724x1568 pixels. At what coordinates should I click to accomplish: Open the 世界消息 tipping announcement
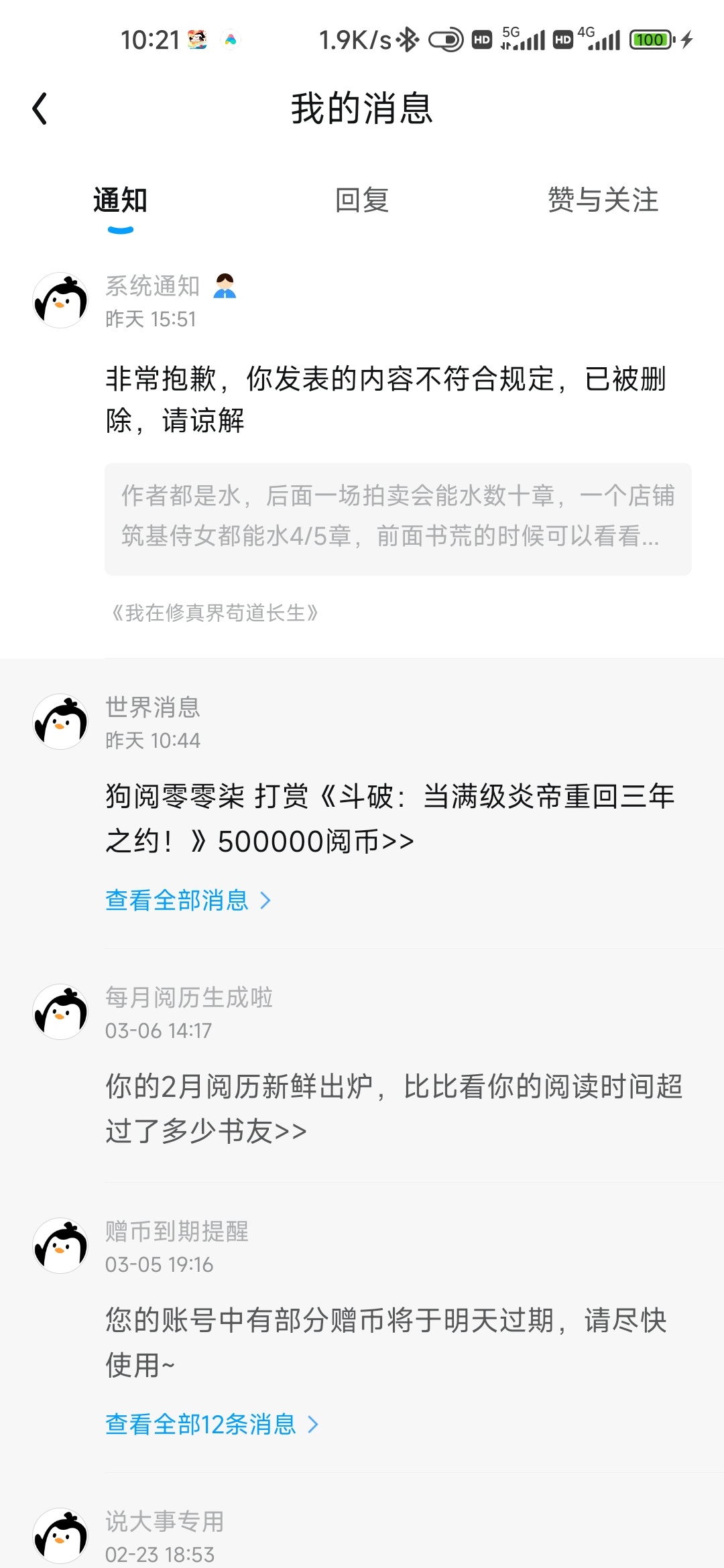point(389,818)
